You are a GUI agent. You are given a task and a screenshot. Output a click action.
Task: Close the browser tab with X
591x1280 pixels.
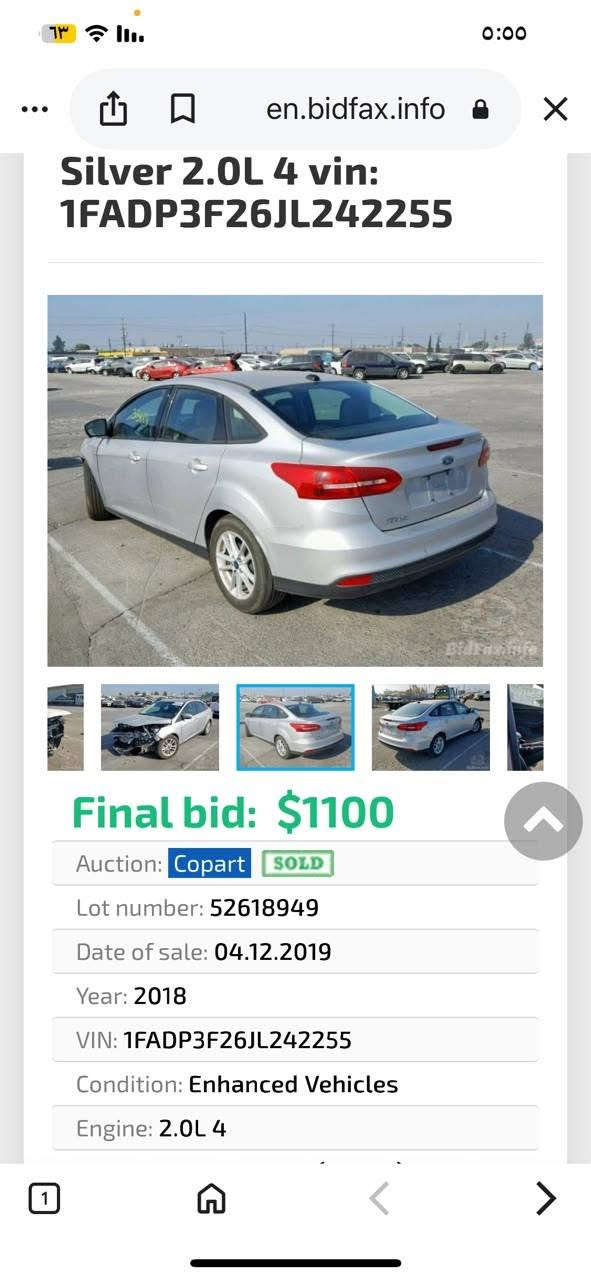pos(555,109)
